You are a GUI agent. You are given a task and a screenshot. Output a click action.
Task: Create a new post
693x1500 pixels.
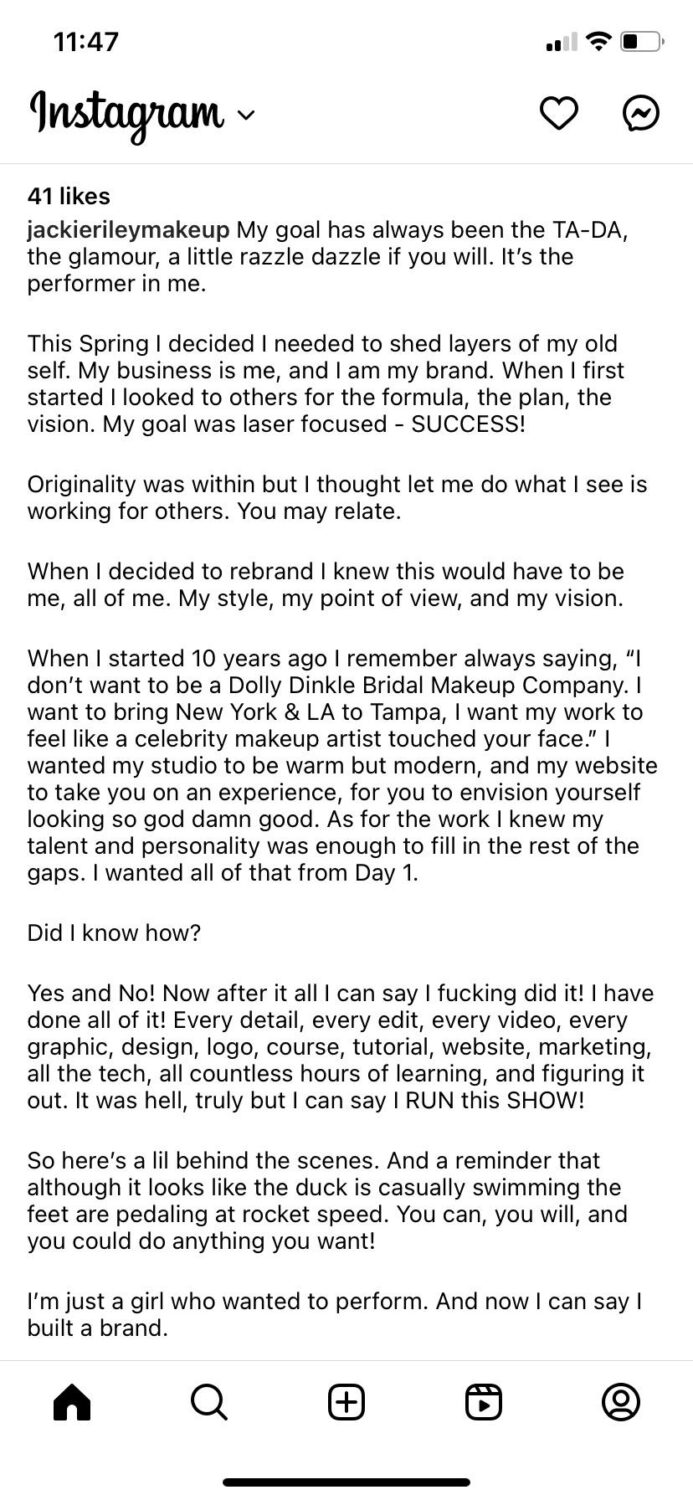click(x=346, y=1403)
